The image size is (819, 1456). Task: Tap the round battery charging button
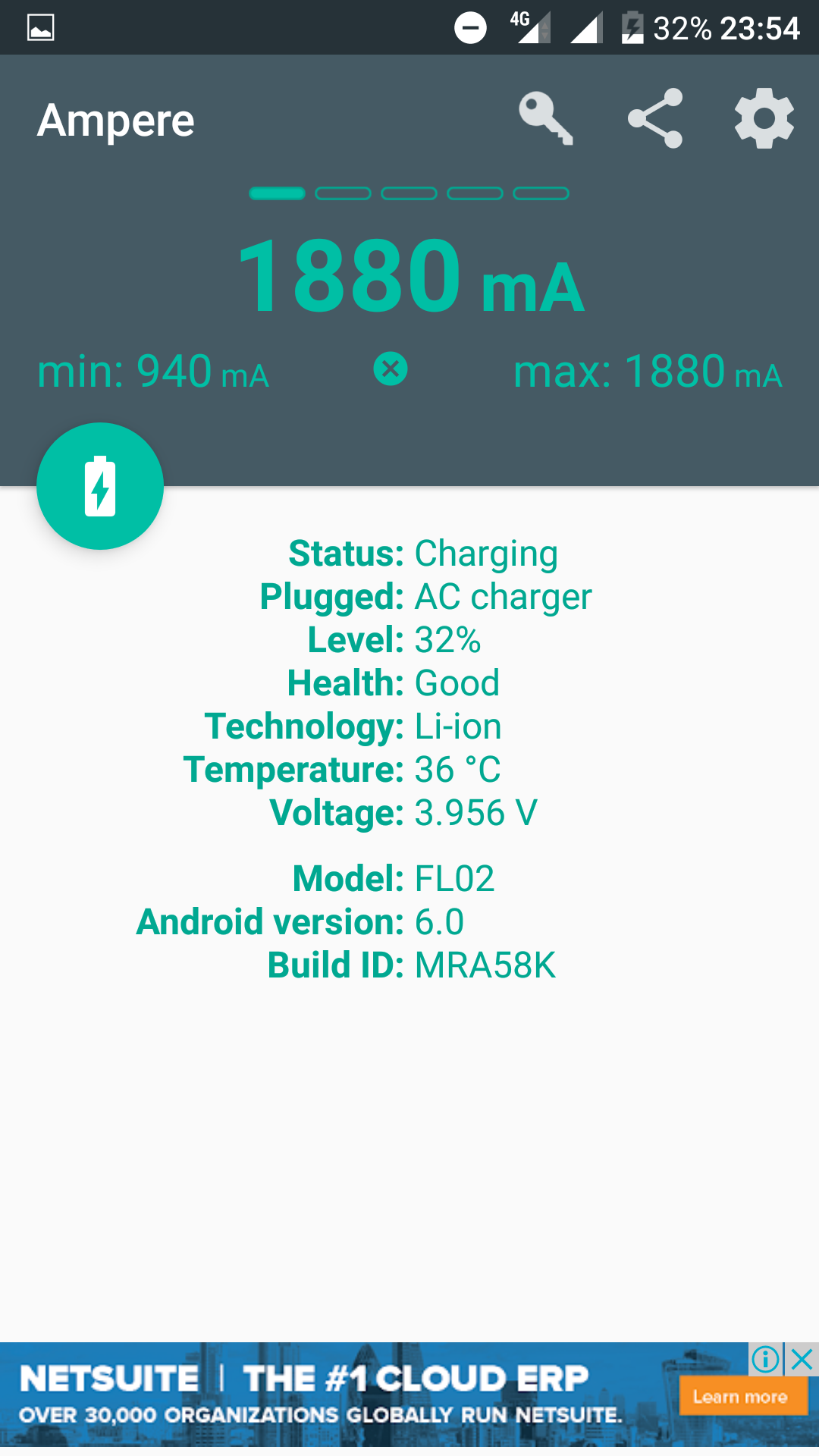pyautogui.click(x=100, y=486)
